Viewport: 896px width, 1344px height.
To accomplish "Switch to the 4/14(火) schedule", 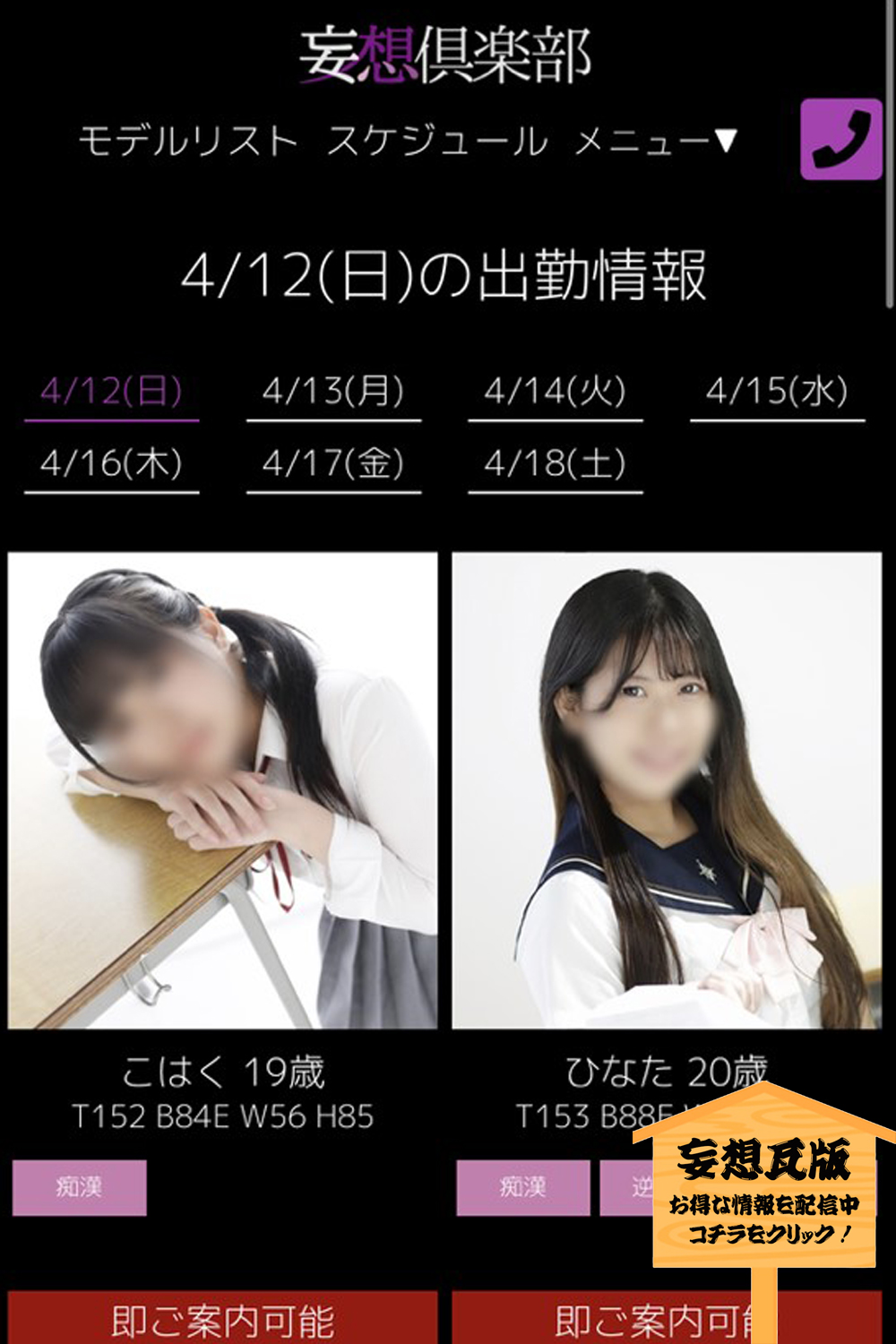I will (555, 392).
